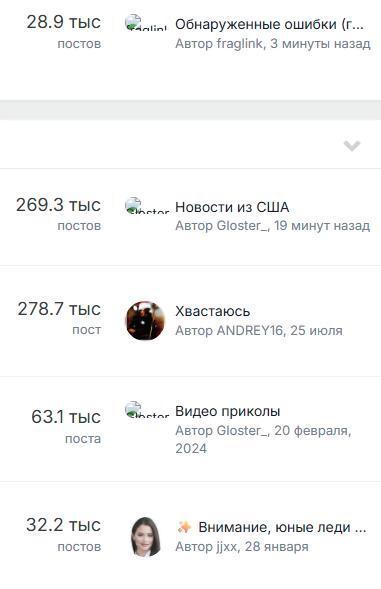Screen dimensions: 381x589
Task: Open the topic Внимание, юные леди
Action: 282,527
